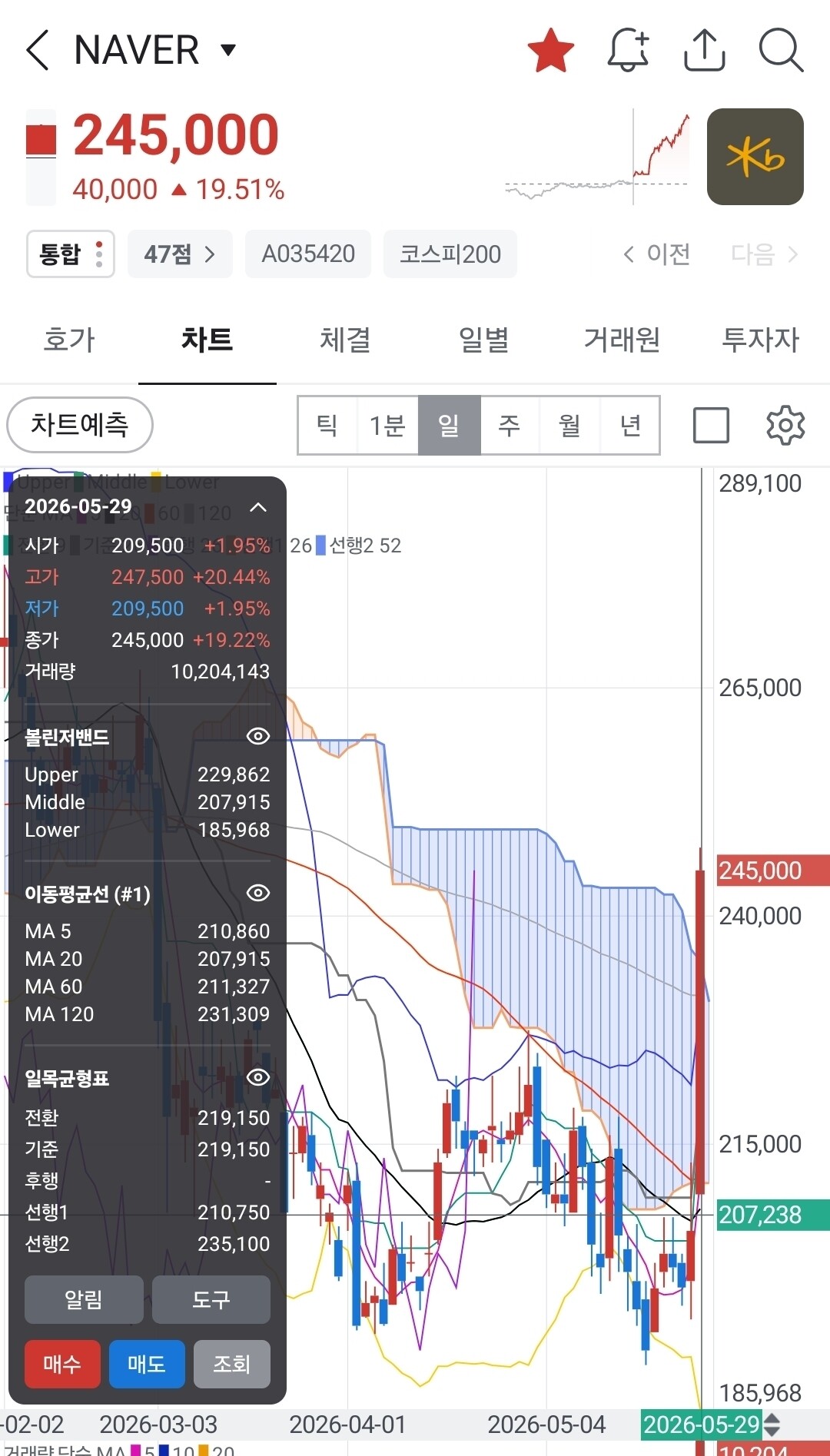Toggle visibility of 볼린저밴드 indicator
The width and height of the screenshot is (830, 1456).
point(258,736)
